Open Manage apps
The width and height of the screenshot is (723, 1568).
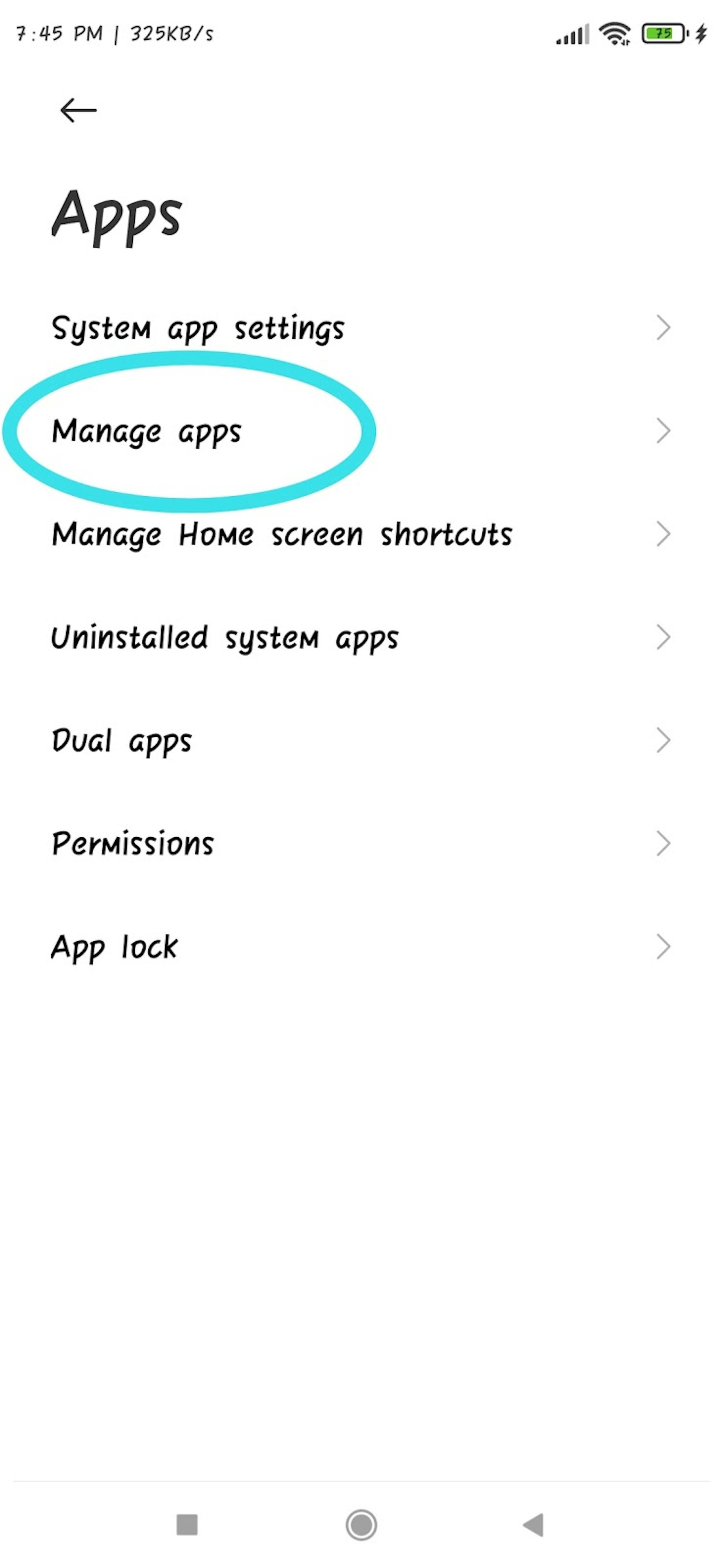pos(146,432)
